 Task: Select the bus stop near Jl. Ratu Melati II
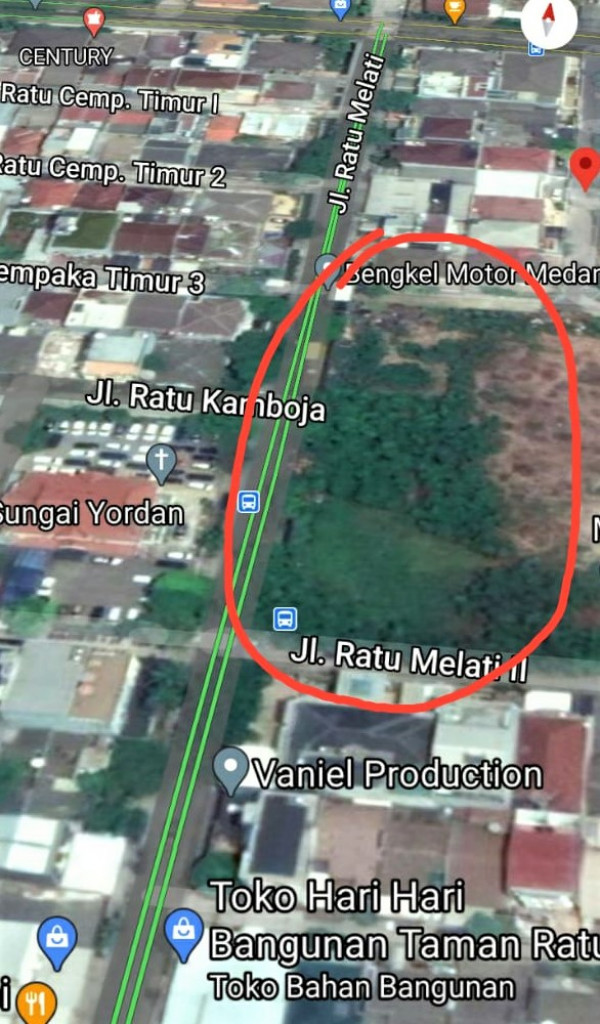pos(285,618)
